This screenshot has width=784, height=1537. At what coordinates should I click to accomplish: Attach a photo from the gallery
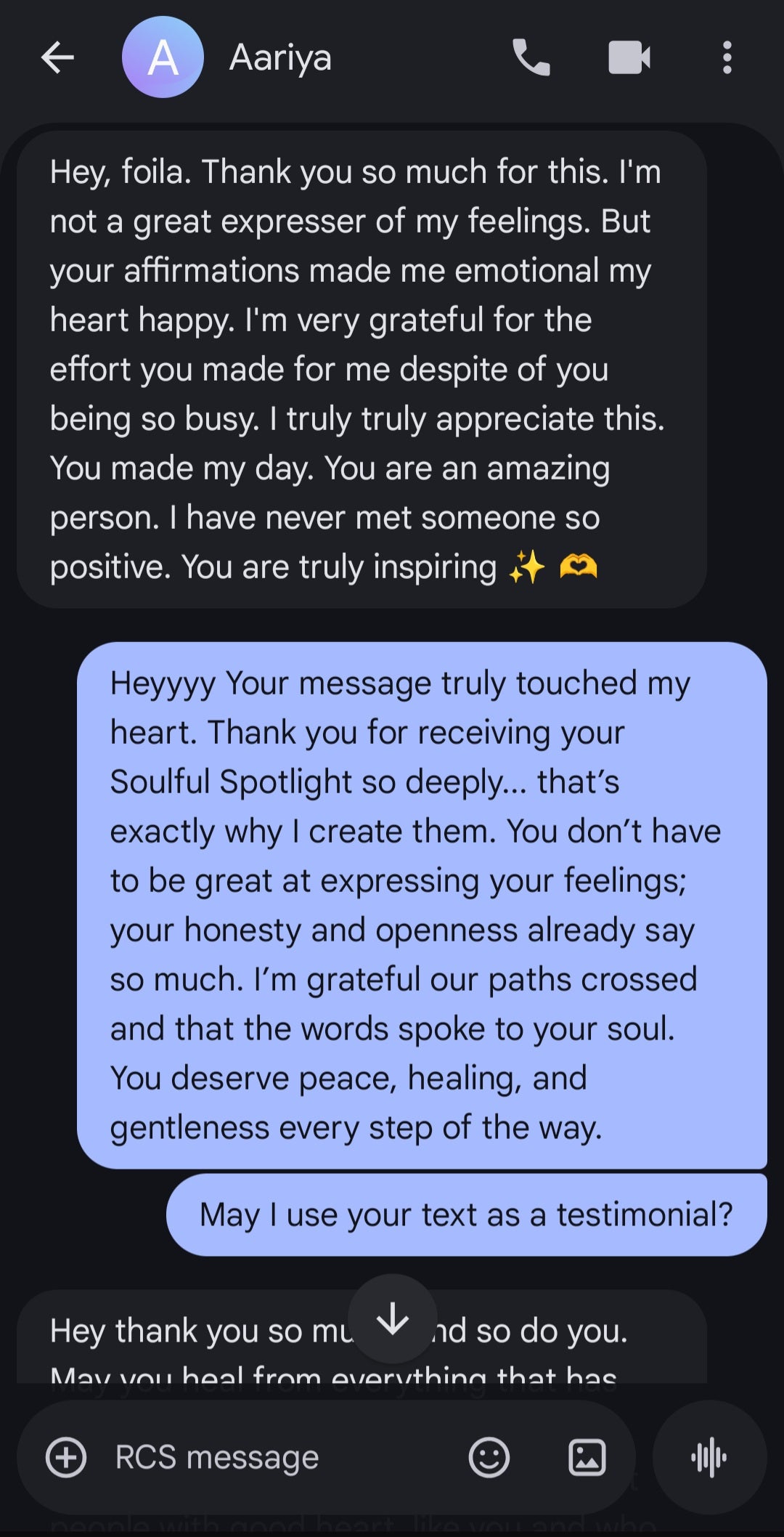pos(587,1457)
